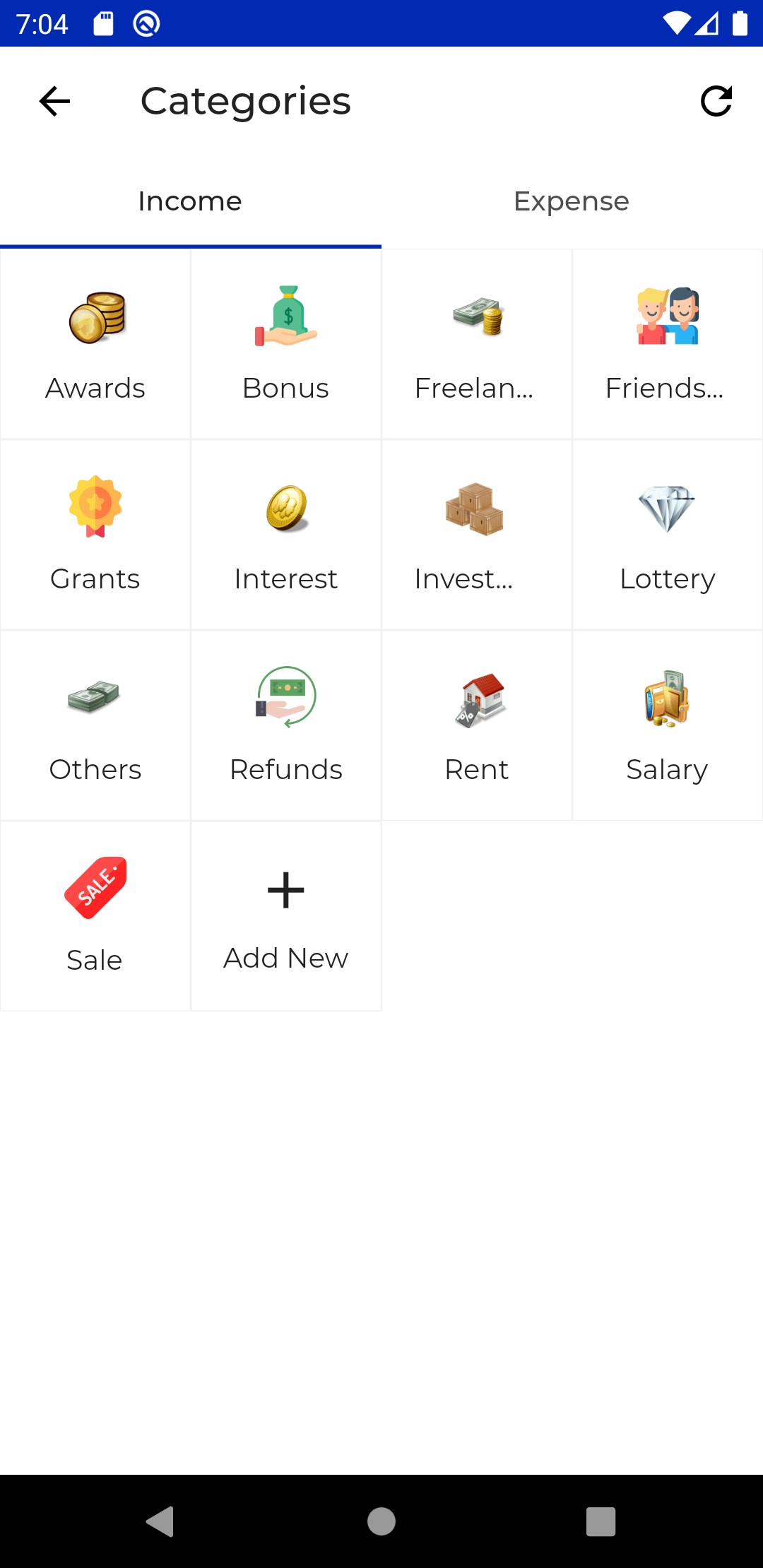Switch to the Expense tab
The height and width of the screenshot is (1568, 763).
[572, 201]
